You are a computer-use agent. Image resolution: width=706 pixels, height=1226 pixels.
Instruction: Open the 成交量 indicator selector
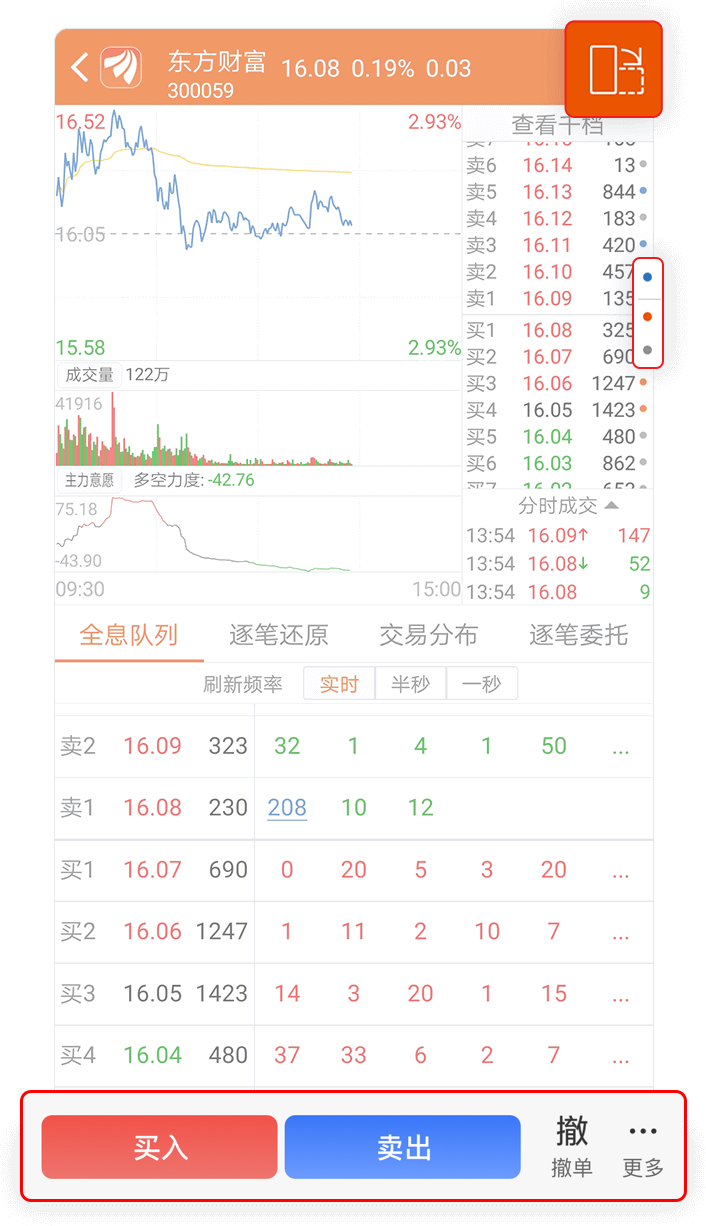(89, 375)
